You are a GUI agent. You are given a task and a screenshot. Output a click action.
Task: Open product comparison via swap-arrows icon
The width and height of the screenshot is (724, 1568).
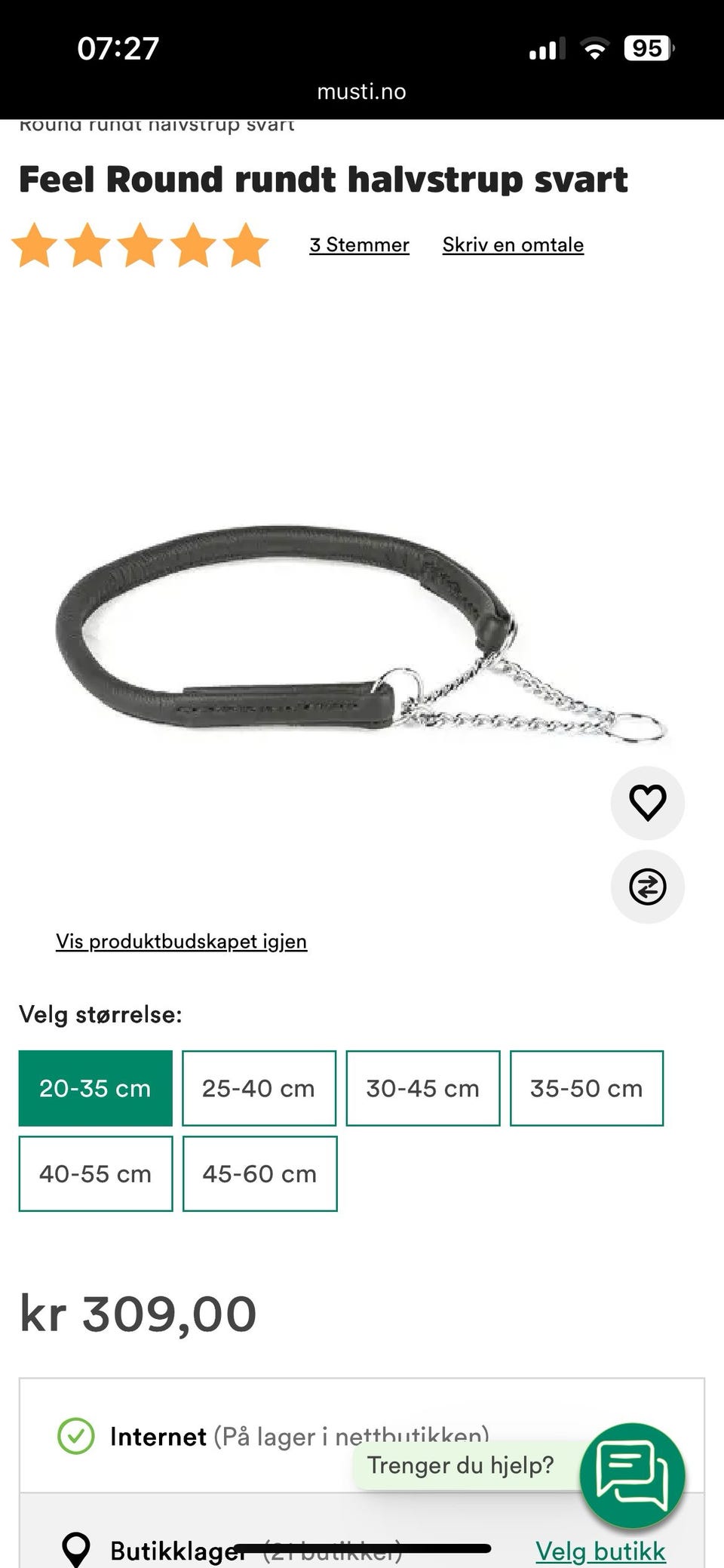tap(647, 887)
